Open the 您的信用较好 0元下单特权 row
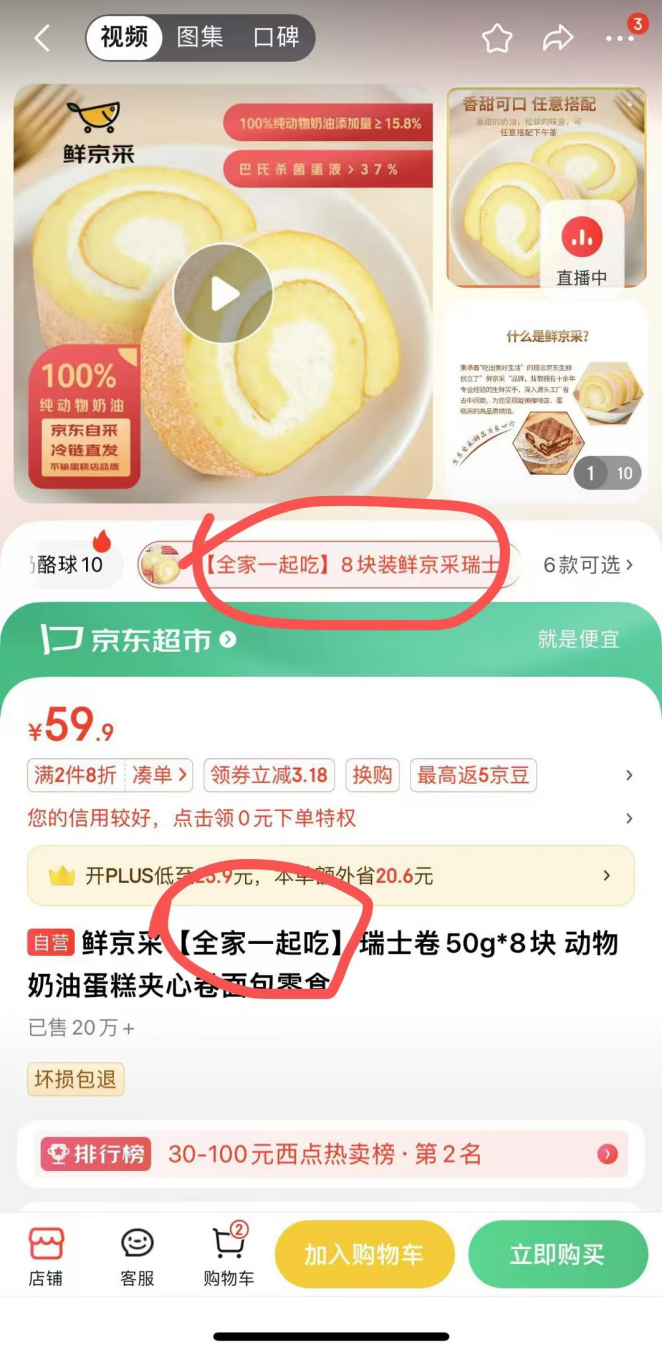Viewport: 662px width, 1347px height. pyautogui.click(x=330, y=818)
